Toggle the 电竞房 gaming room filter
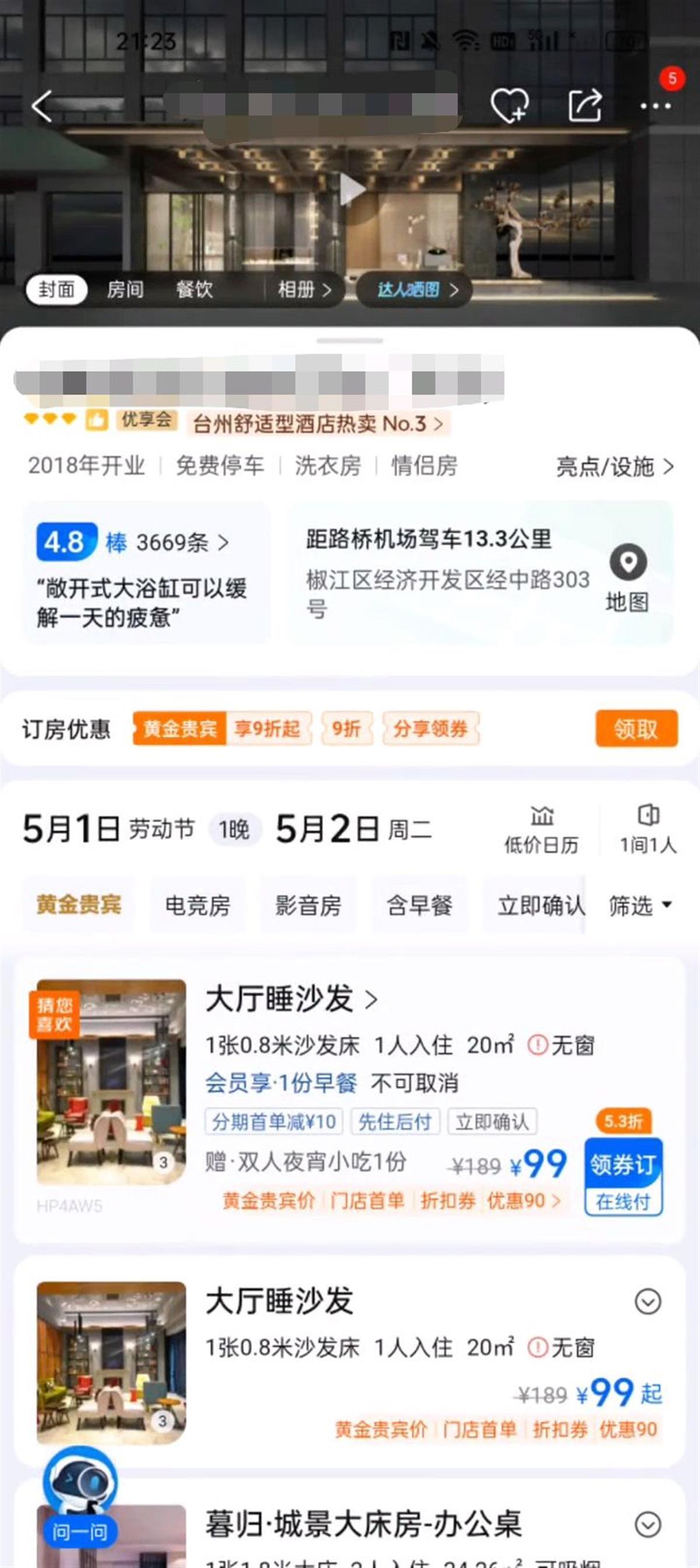This screenshot has width=700, height=1568. coord(197,907)
